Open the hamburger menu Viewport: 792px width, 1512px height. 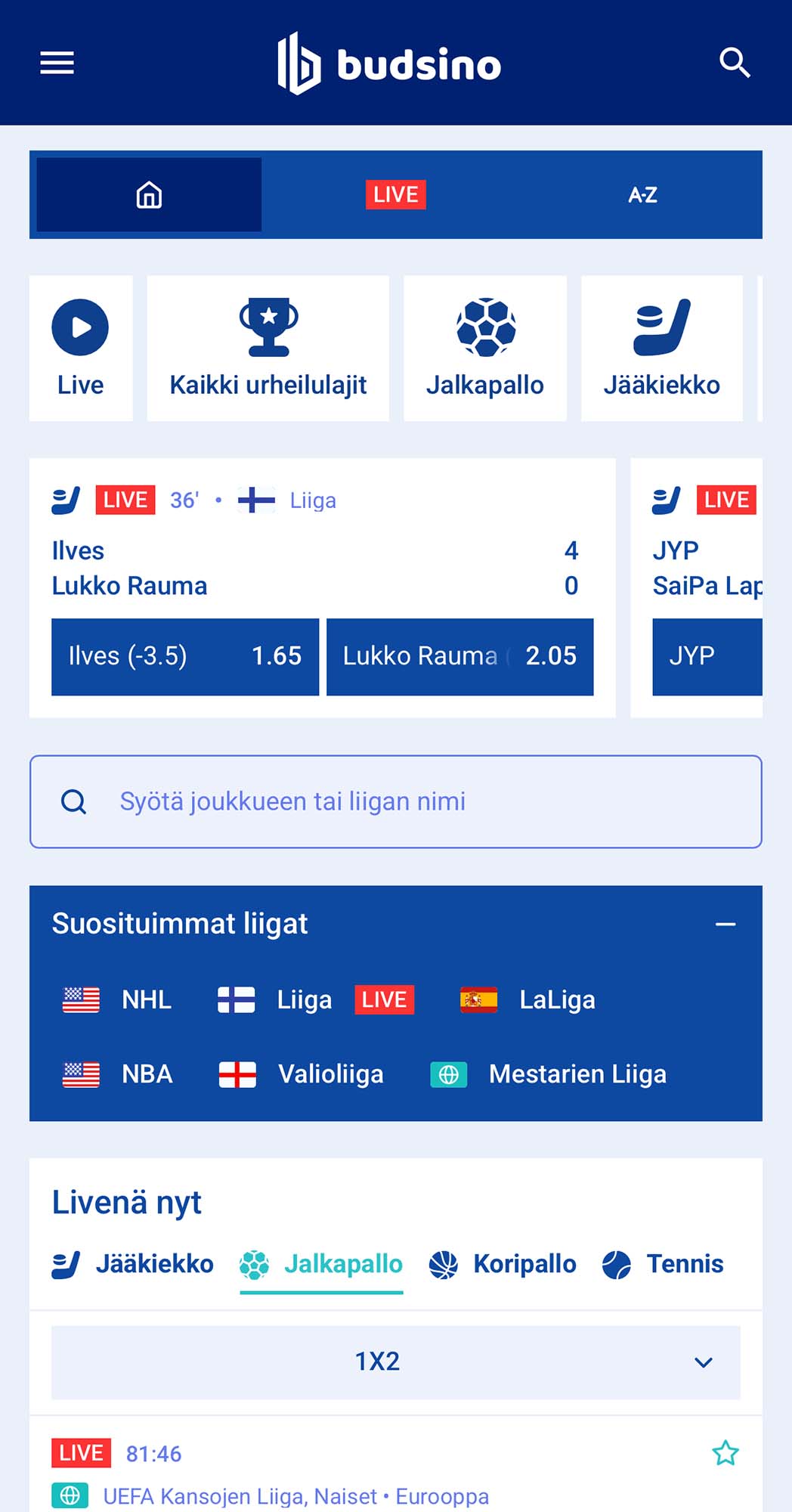point(57,63)
